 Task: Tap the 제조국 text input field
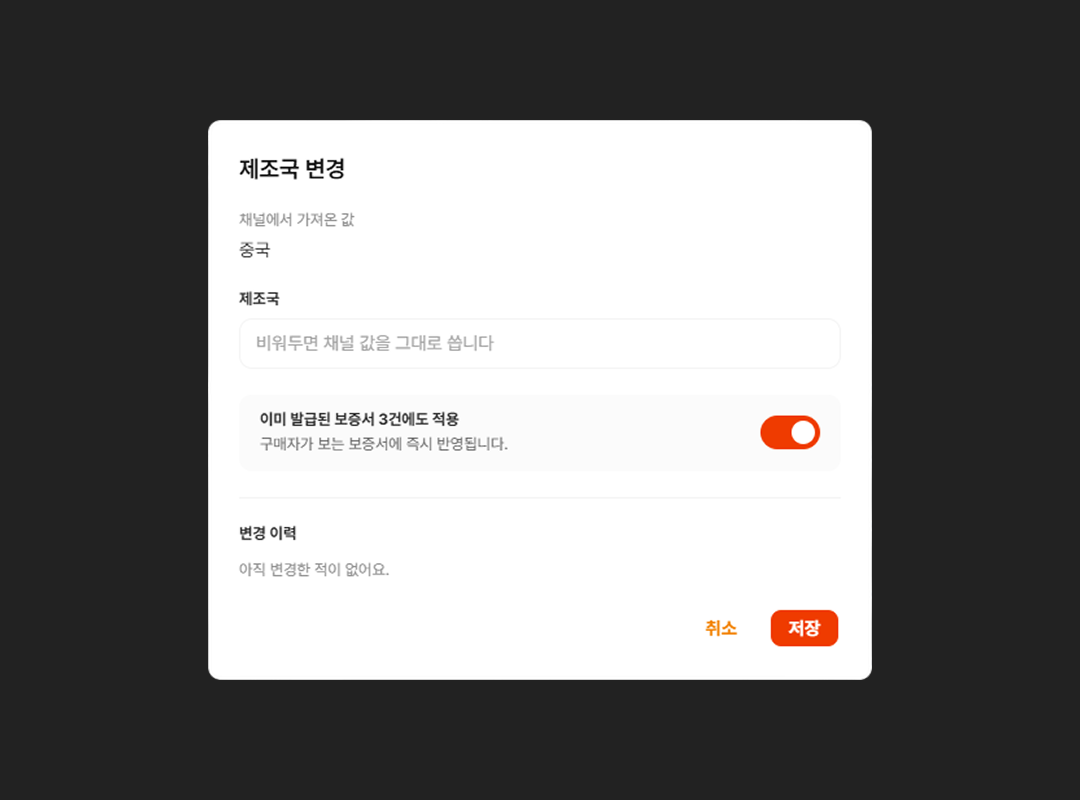pos(539,343)
